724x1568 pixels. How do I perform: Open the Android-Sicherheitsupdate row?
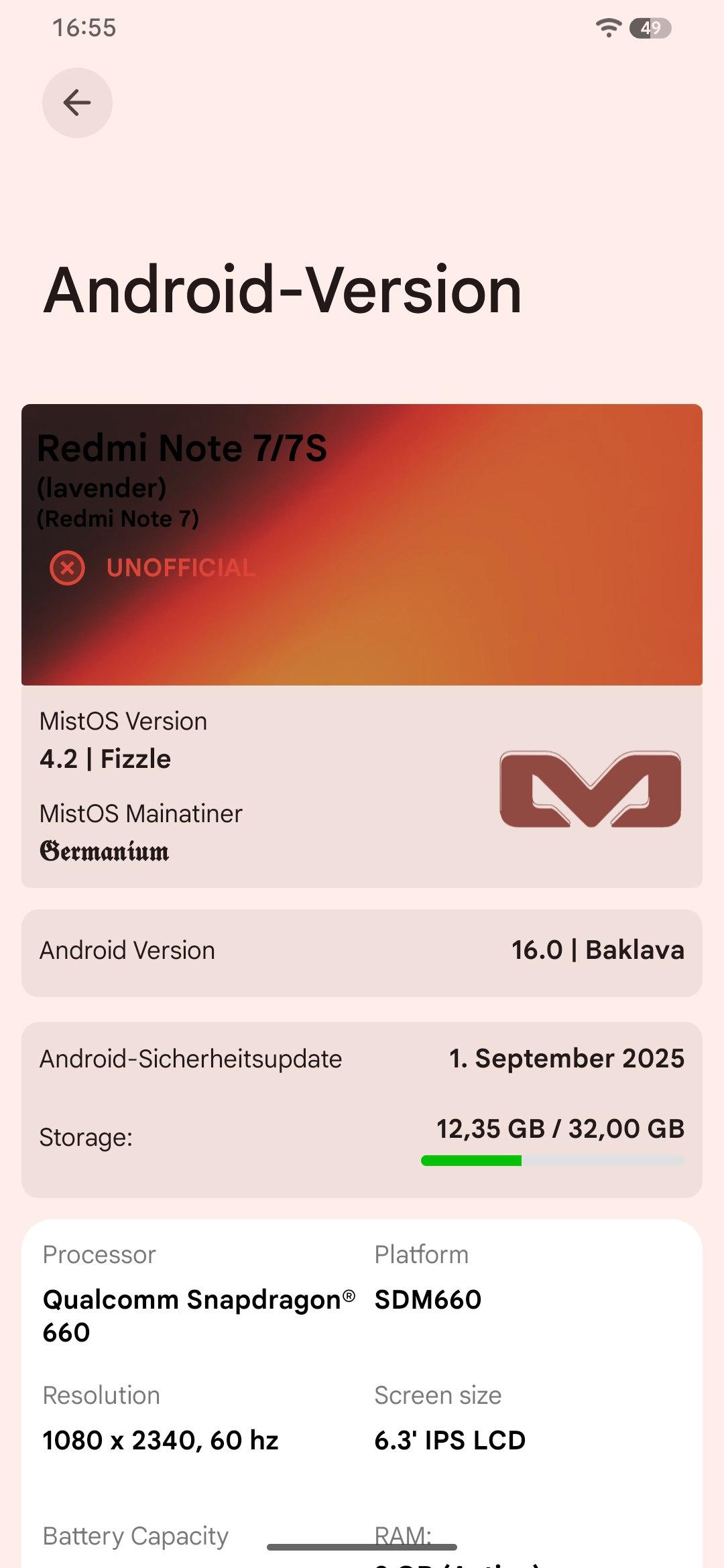(362, 1059)
